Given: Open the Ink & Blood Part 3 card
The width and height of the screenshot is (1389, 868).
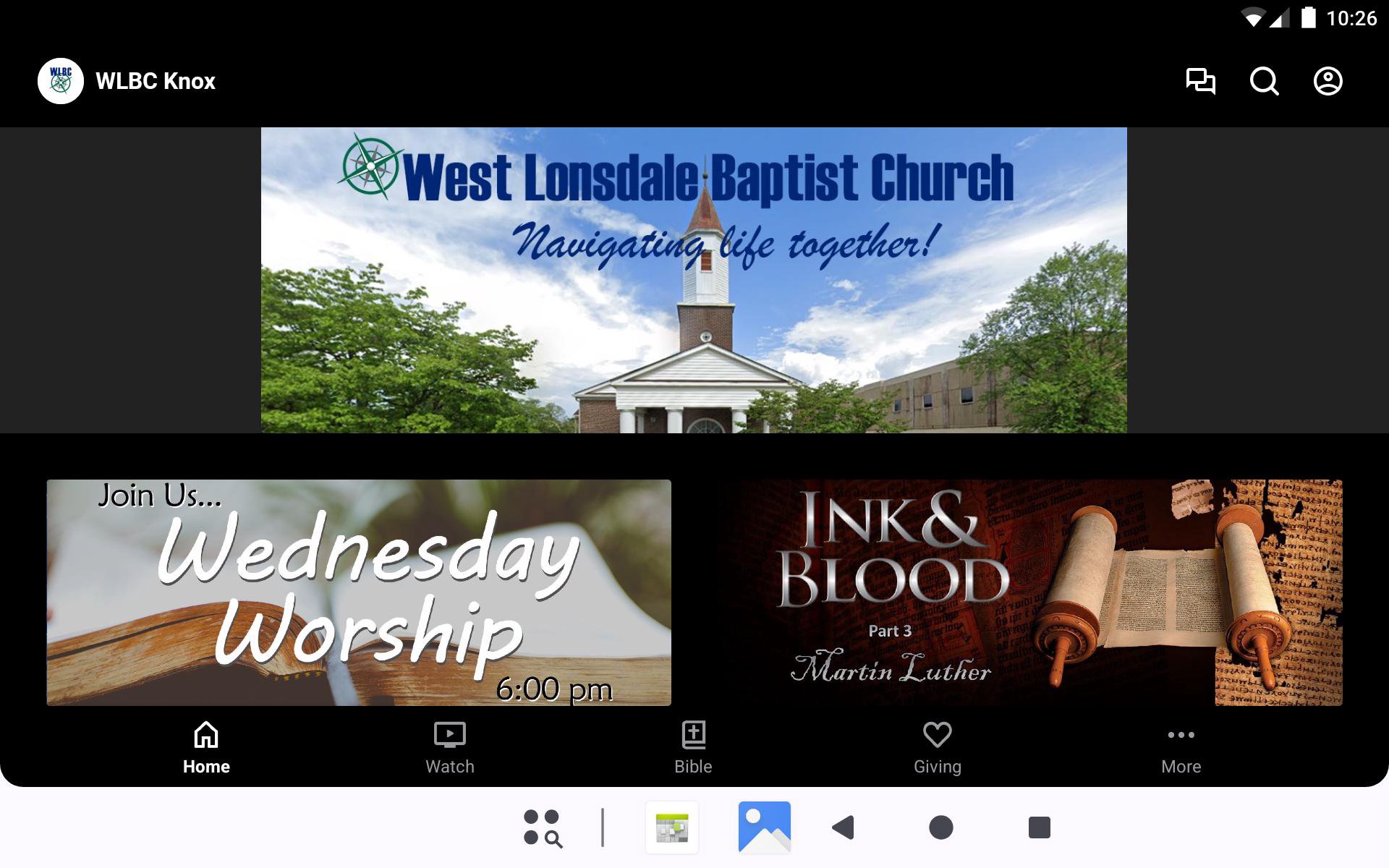Looking at the screenshot, I should [1029, 592].
